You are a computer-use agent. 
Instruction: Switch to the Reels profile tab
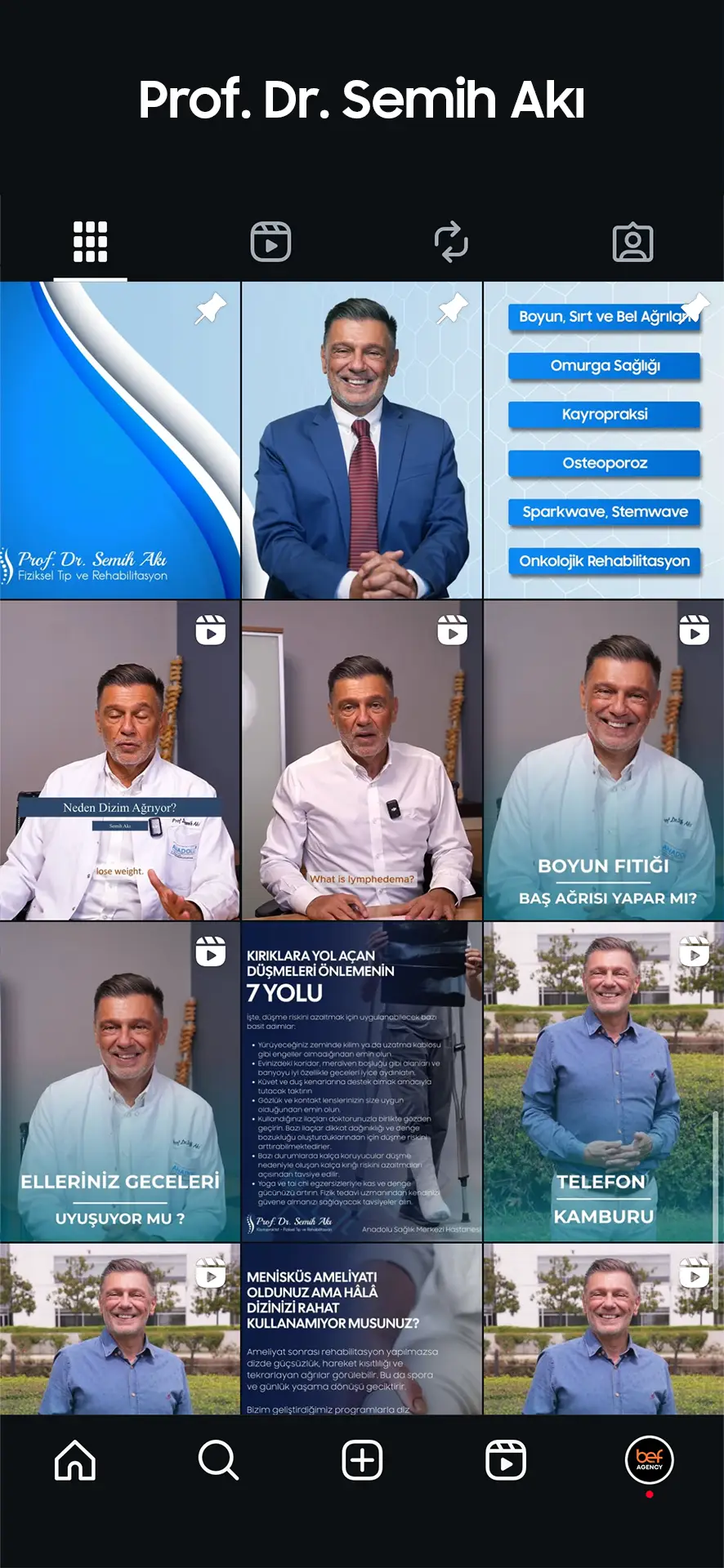tap(270, 242)
